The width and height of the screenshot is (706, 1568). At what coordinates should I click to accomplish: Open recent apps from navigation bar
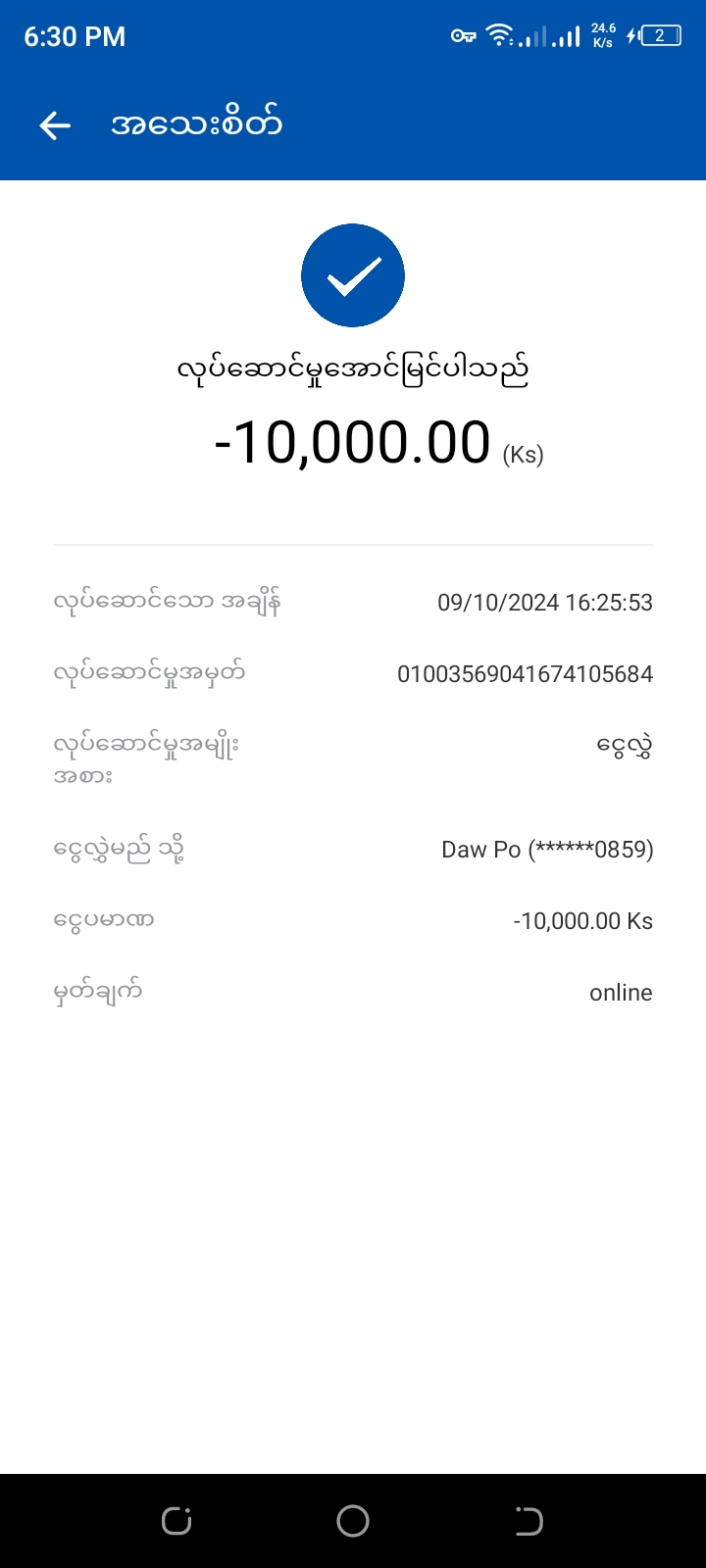pos(176,1521)
